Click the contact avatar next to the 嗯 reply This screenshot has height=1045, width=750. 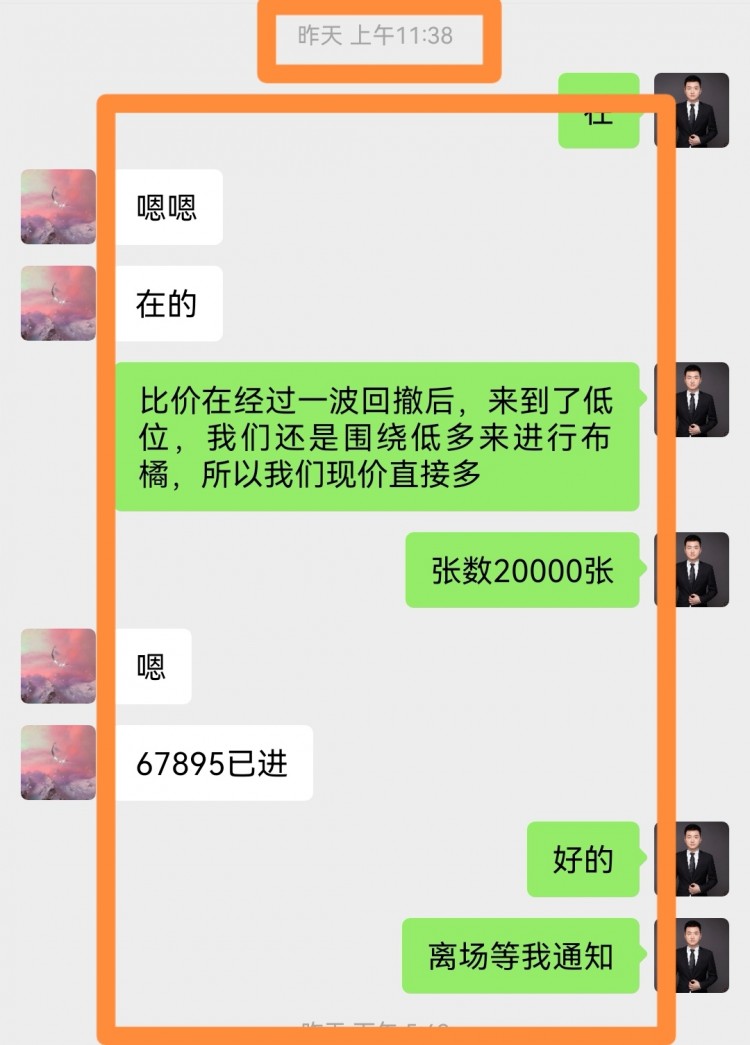57,667
